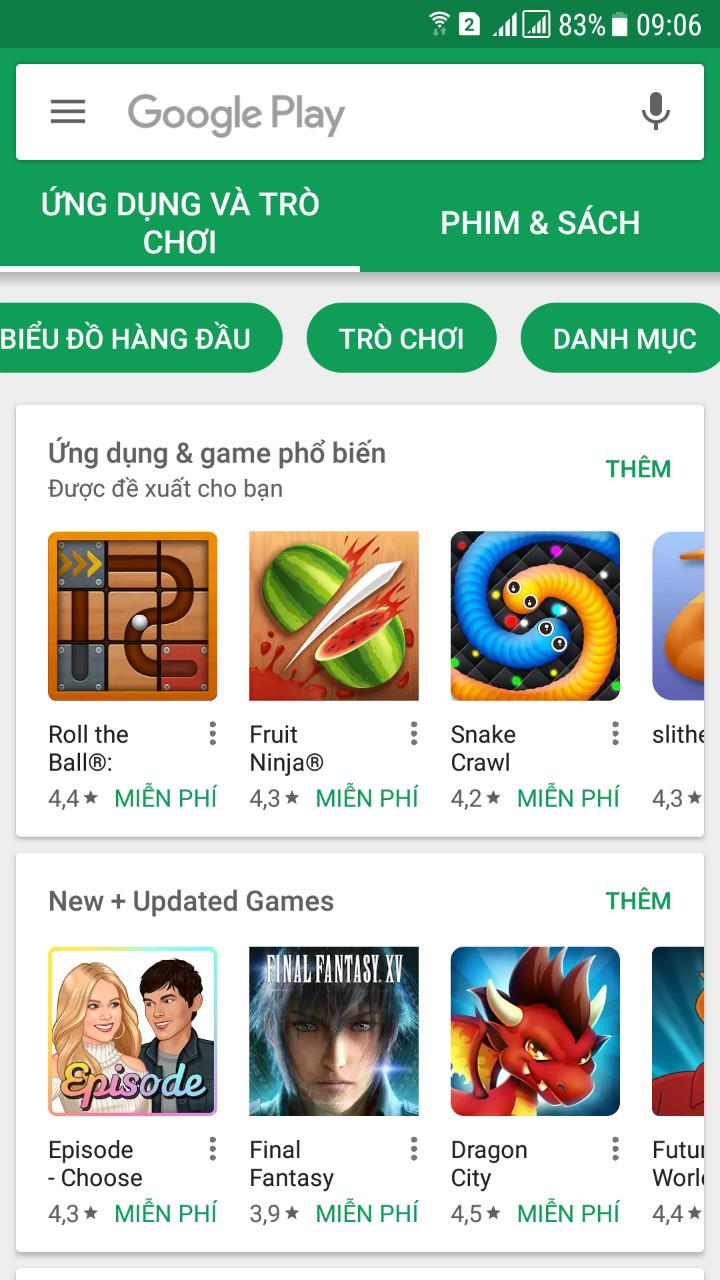Image resolution: width=720 pixels, height=1280 pixels.
Task: Open the hamburger drawer menu
Action: point(68,112)
